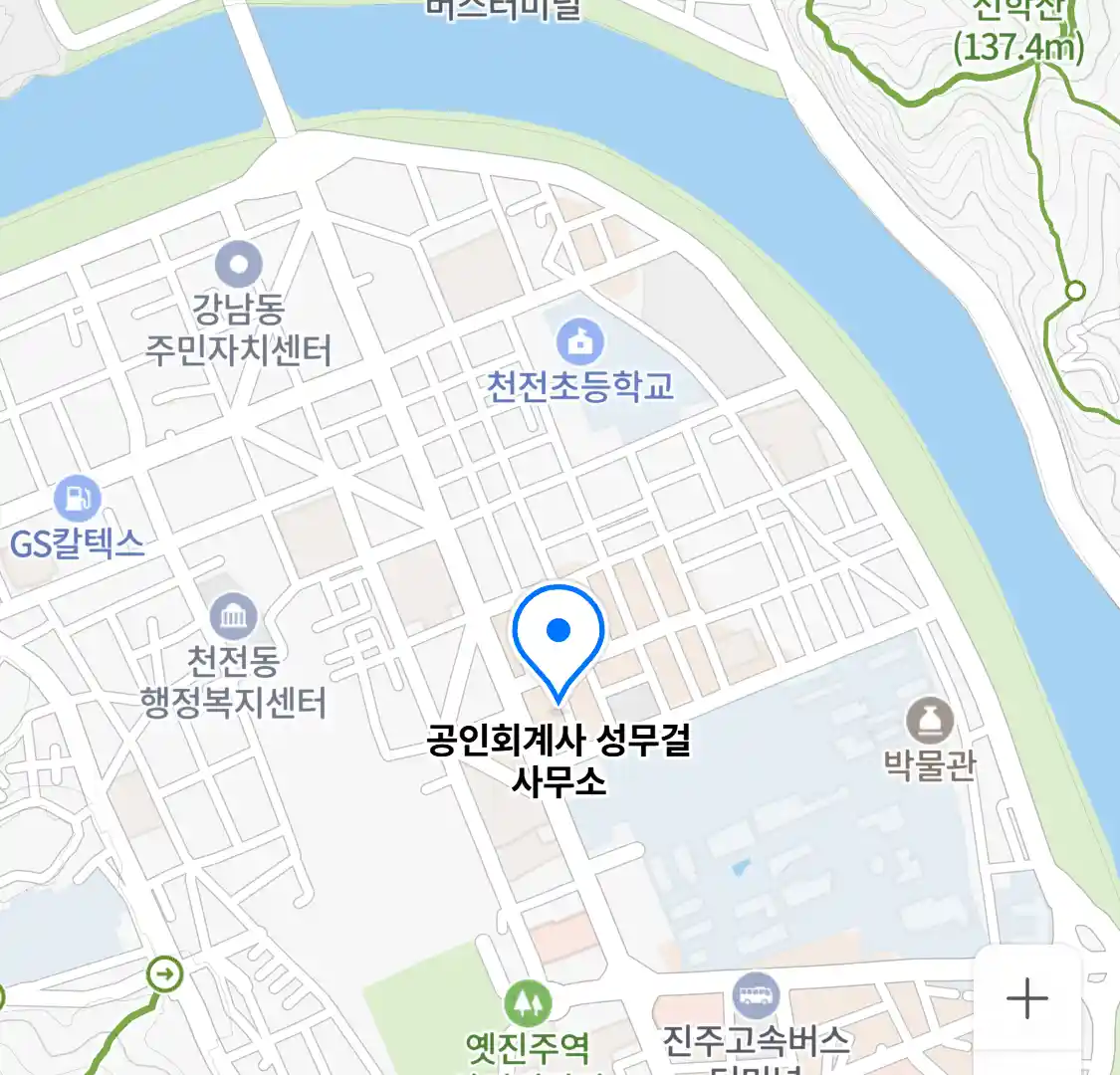Select the 박물관 museum marker
The image size is (1120, 1075).
click(x=930, y=721)
